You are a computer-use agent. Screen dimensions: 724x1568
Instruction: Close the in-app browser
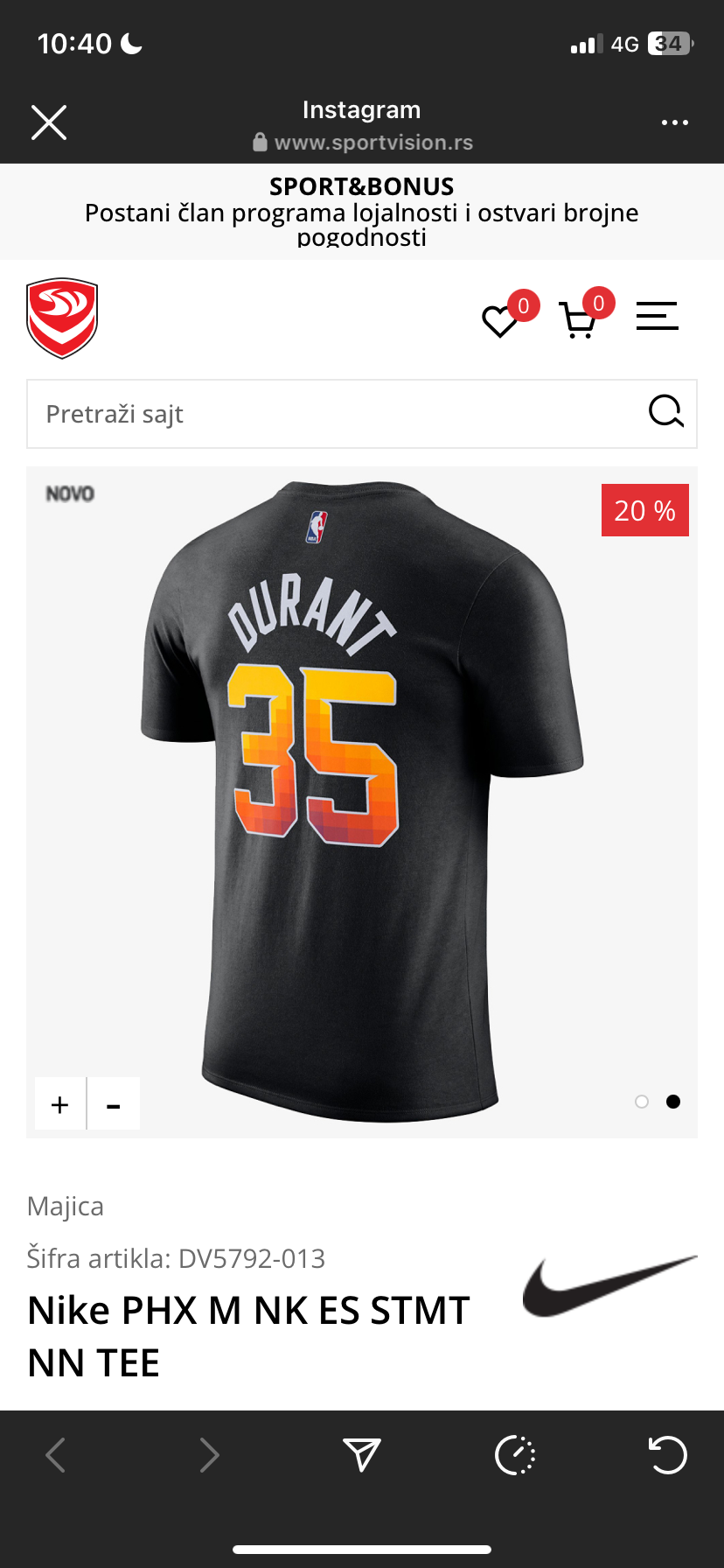click(49, 122)
